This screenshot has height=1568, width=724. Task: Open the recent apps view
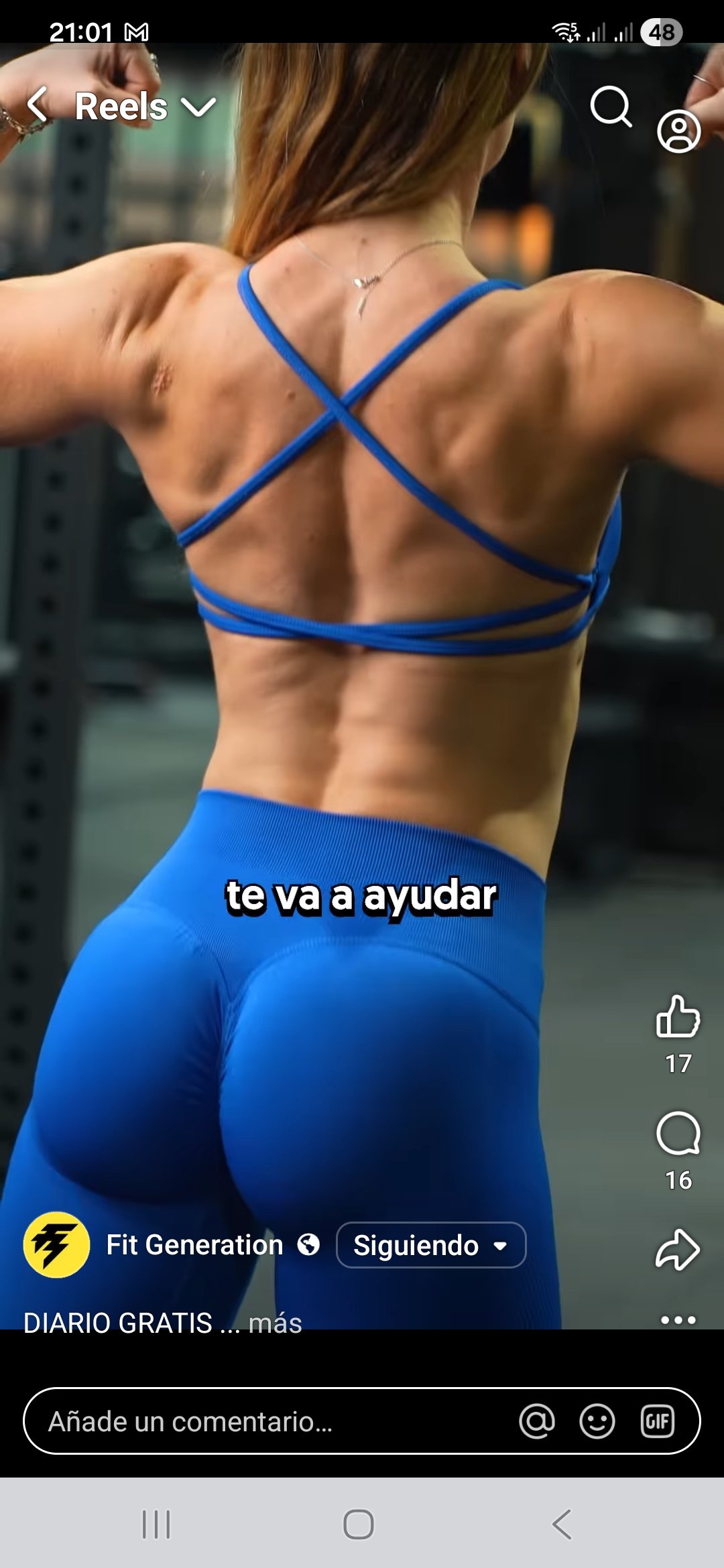pos(156,1524)
